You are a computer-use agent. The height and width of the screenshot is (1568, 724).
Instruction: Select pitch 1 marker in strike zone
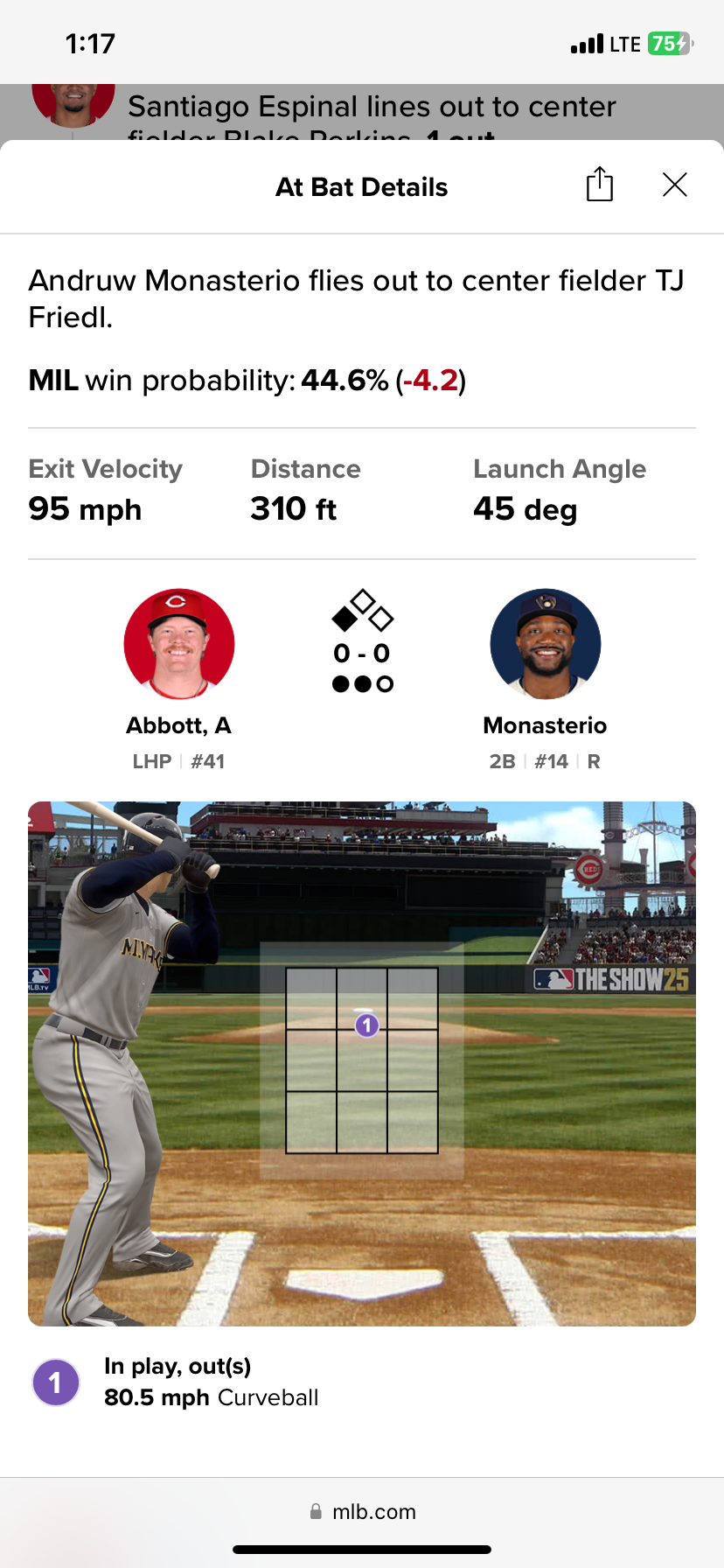pos(367,1025)
